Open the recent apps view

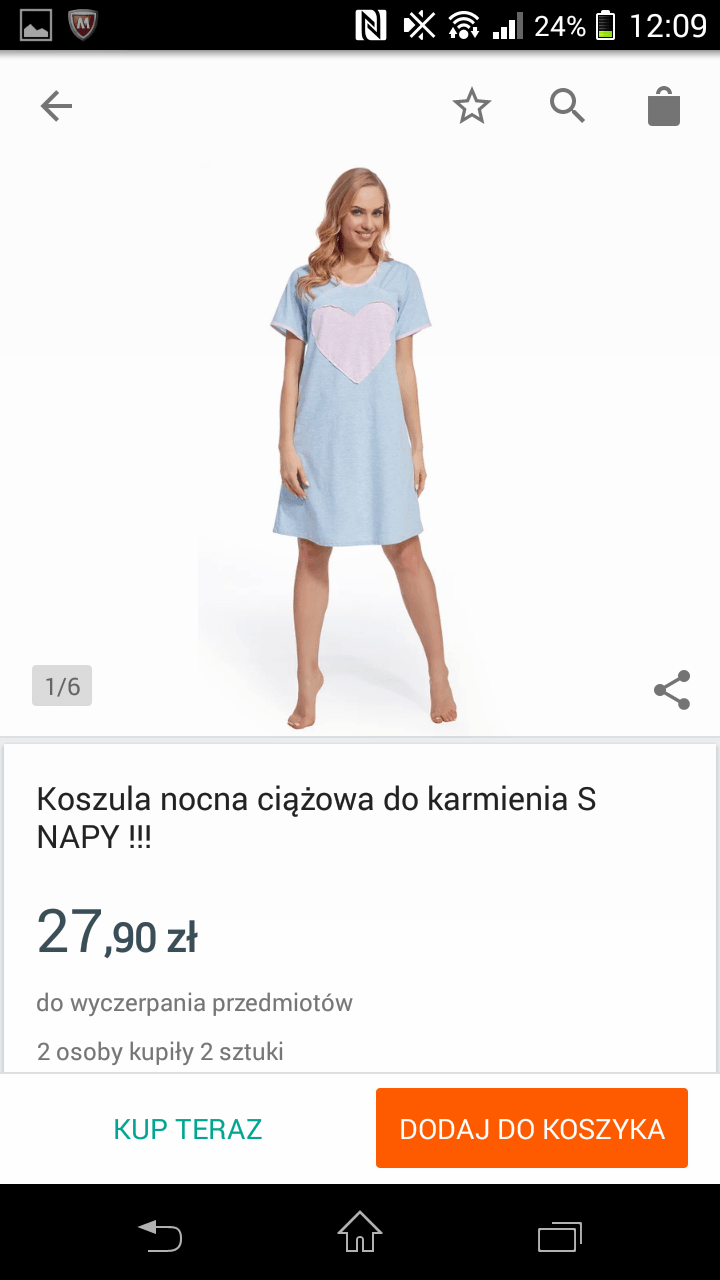pyautogui.click(x=559, y=1236)
